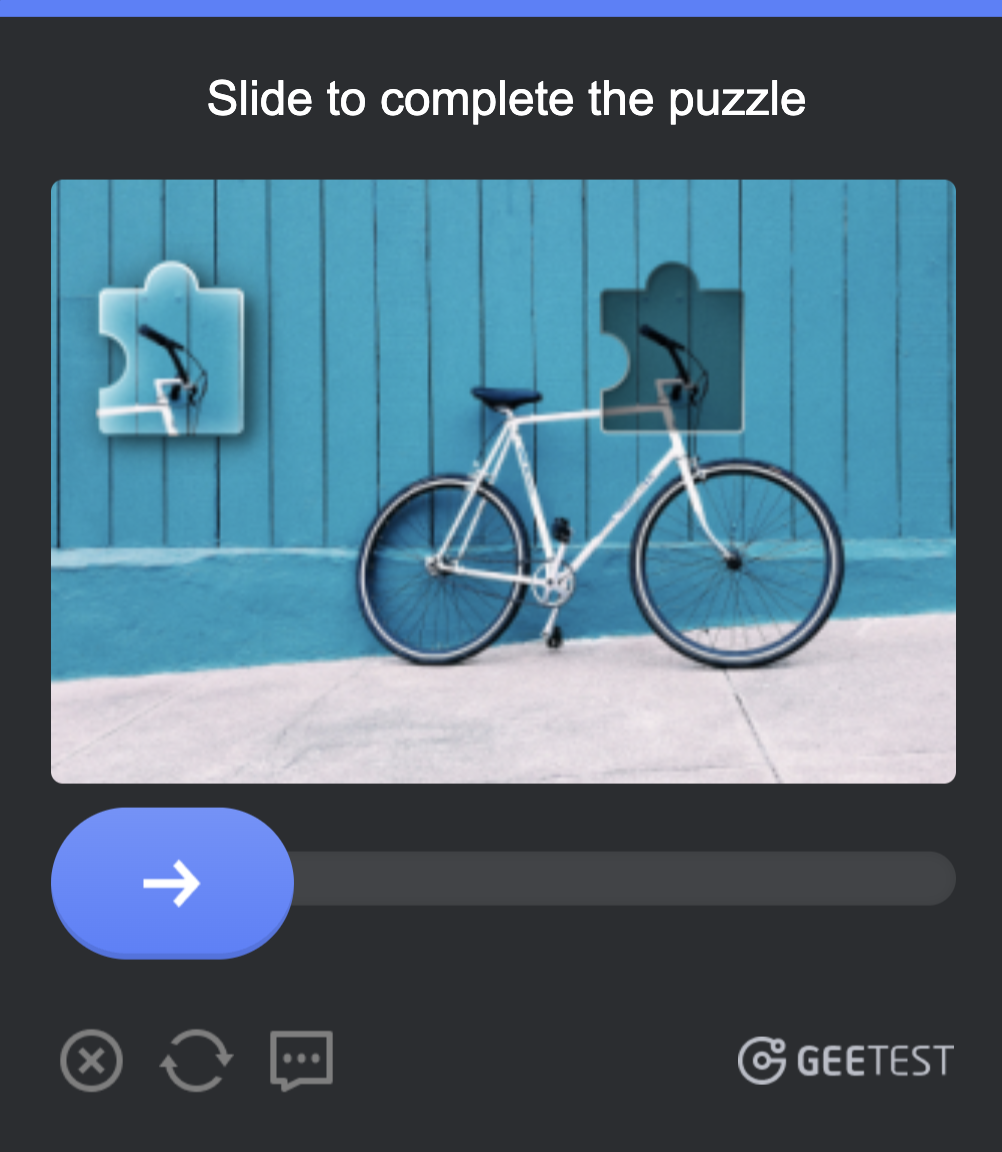Viewport: 1002px width, 1152px height.
Task: Click the title Slide to complete the puzzle
Action: [x=503, y=97]
